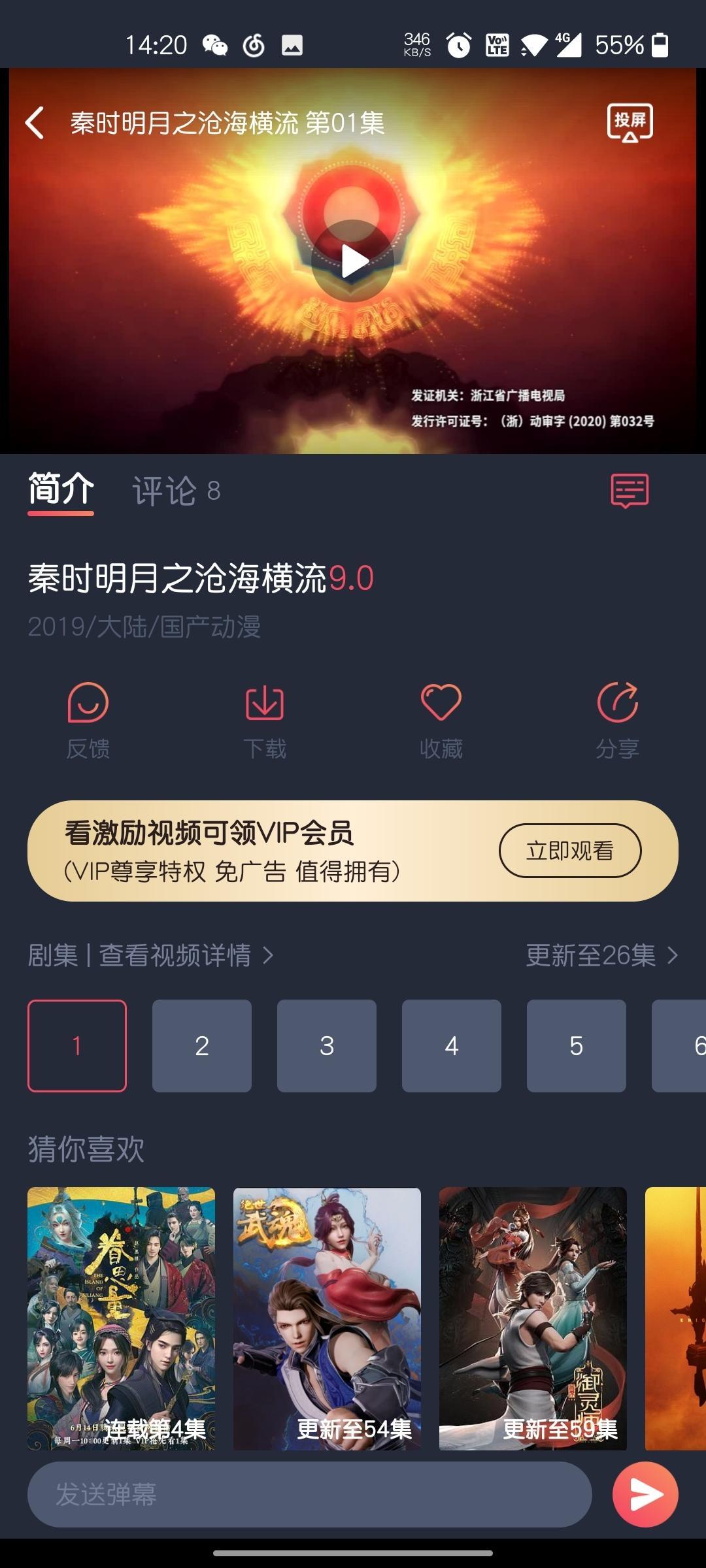Select episode 5 from episode list
Image resolution: width=706 pixels, height=1568 pixels.
[577, 1045]
